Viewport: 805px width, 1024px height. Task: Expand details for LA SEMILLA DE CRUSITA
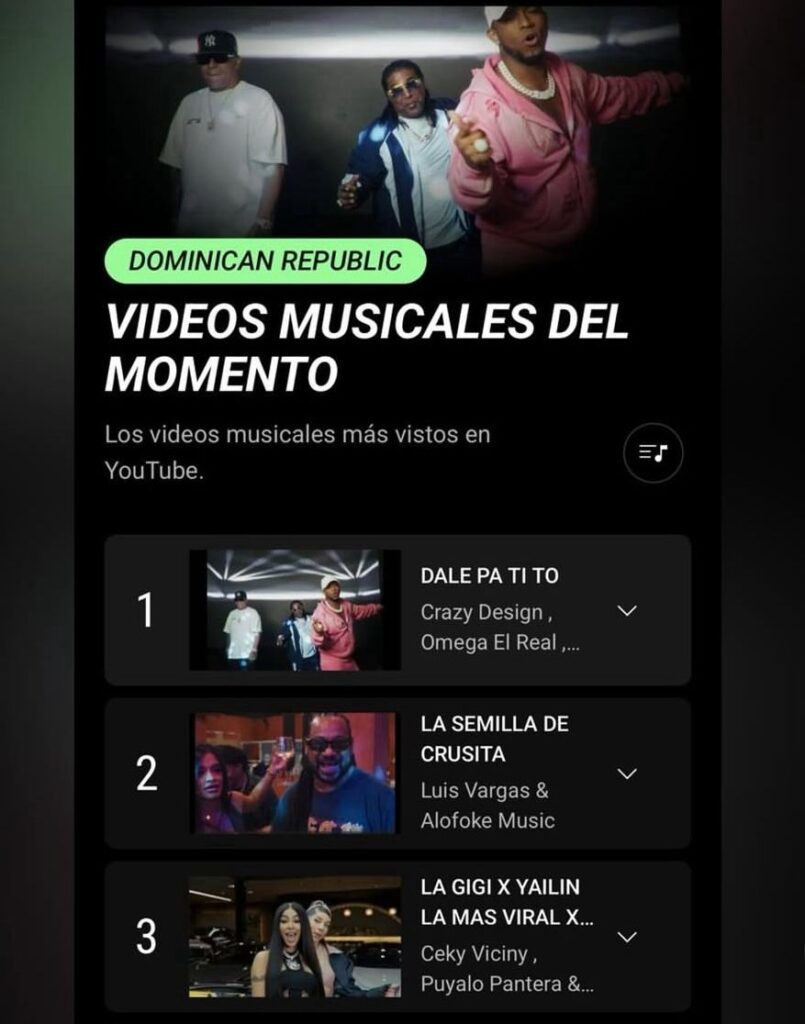click(x=628, y=772)
